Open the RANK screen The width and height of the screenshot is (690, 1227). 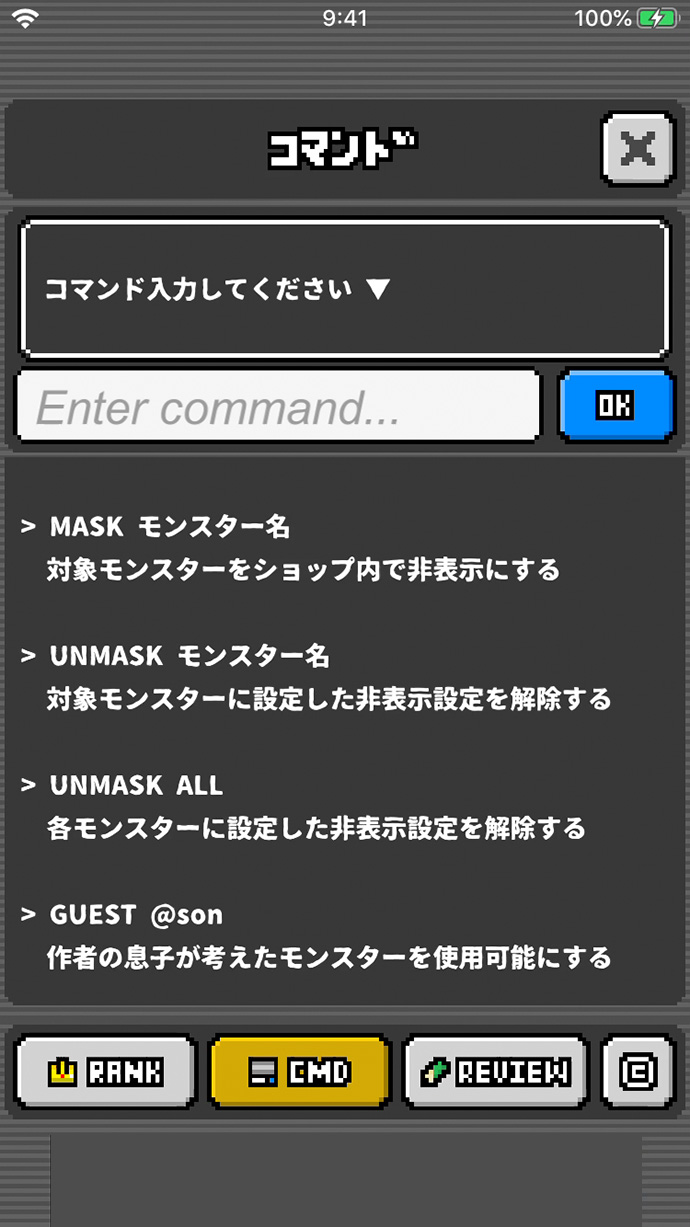tap(105, 1072)
